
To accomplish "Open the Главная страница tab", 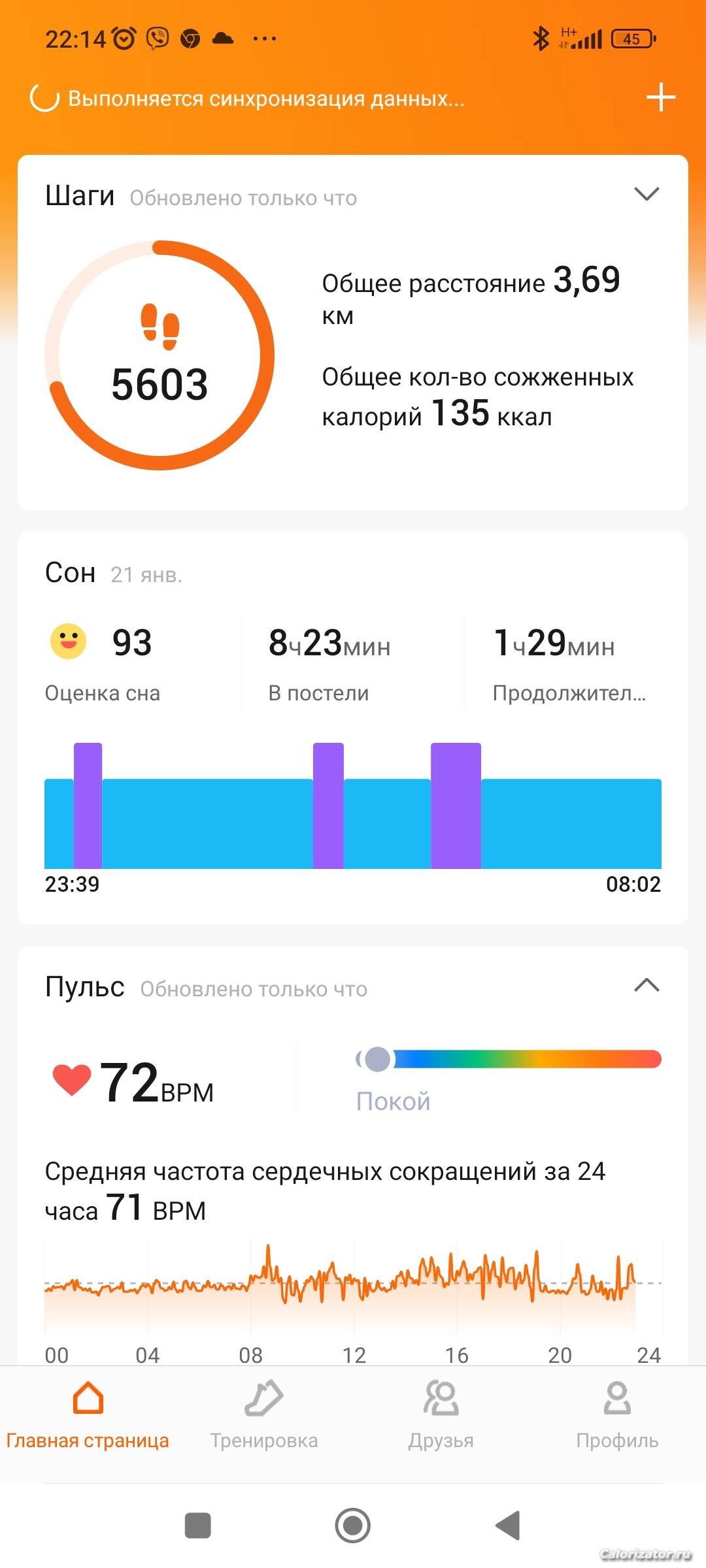I will [88, 1418].
